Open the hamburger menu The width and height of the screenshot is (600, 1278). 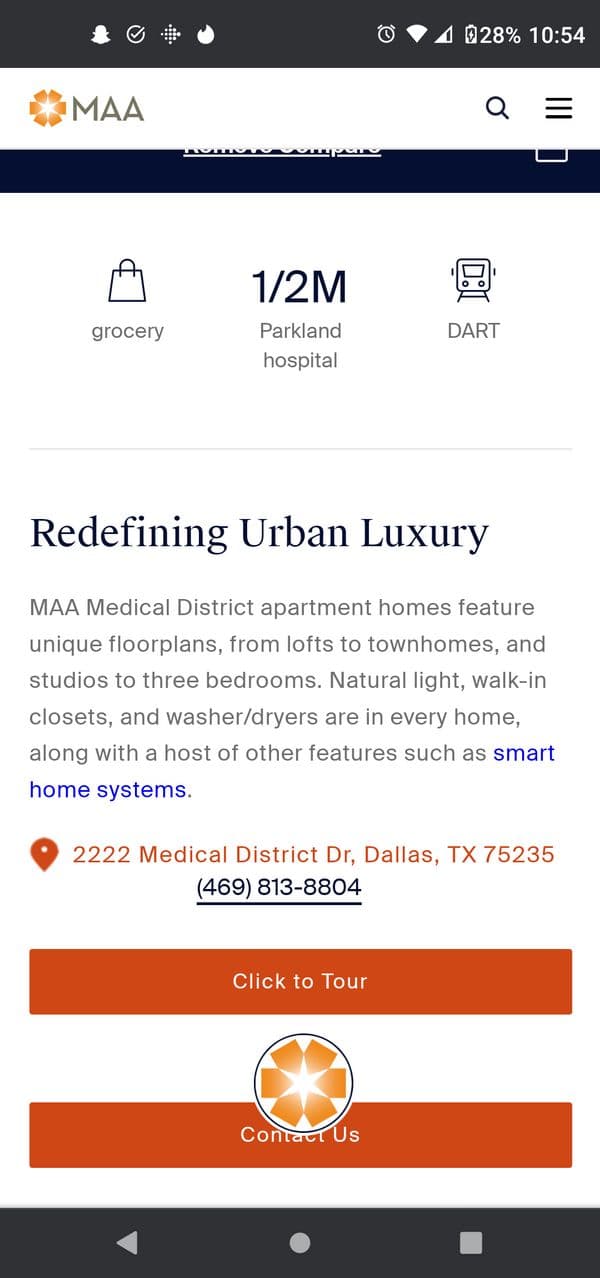point(558,108)
